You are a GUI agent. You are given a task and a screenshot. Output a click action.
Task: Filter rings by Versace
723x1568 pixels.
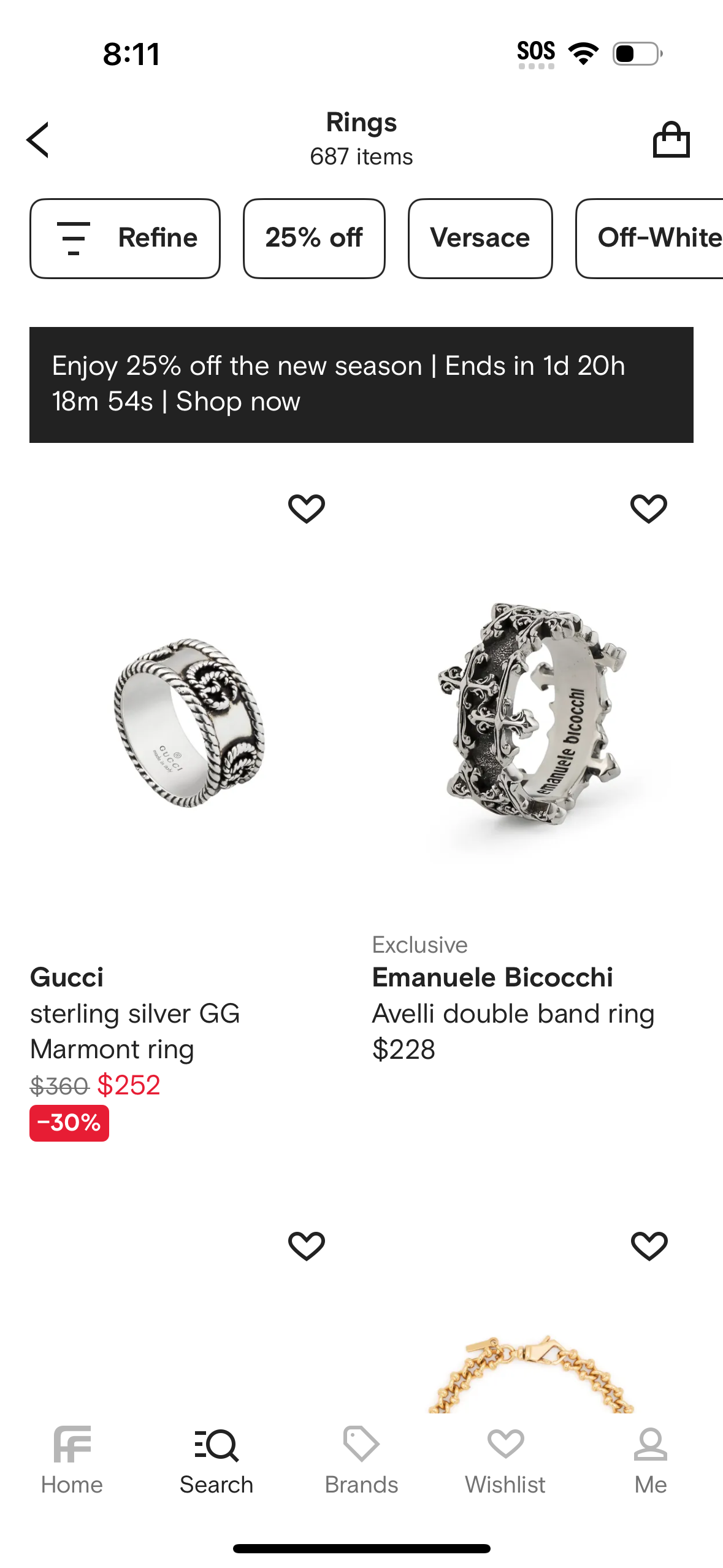point(480,238)
